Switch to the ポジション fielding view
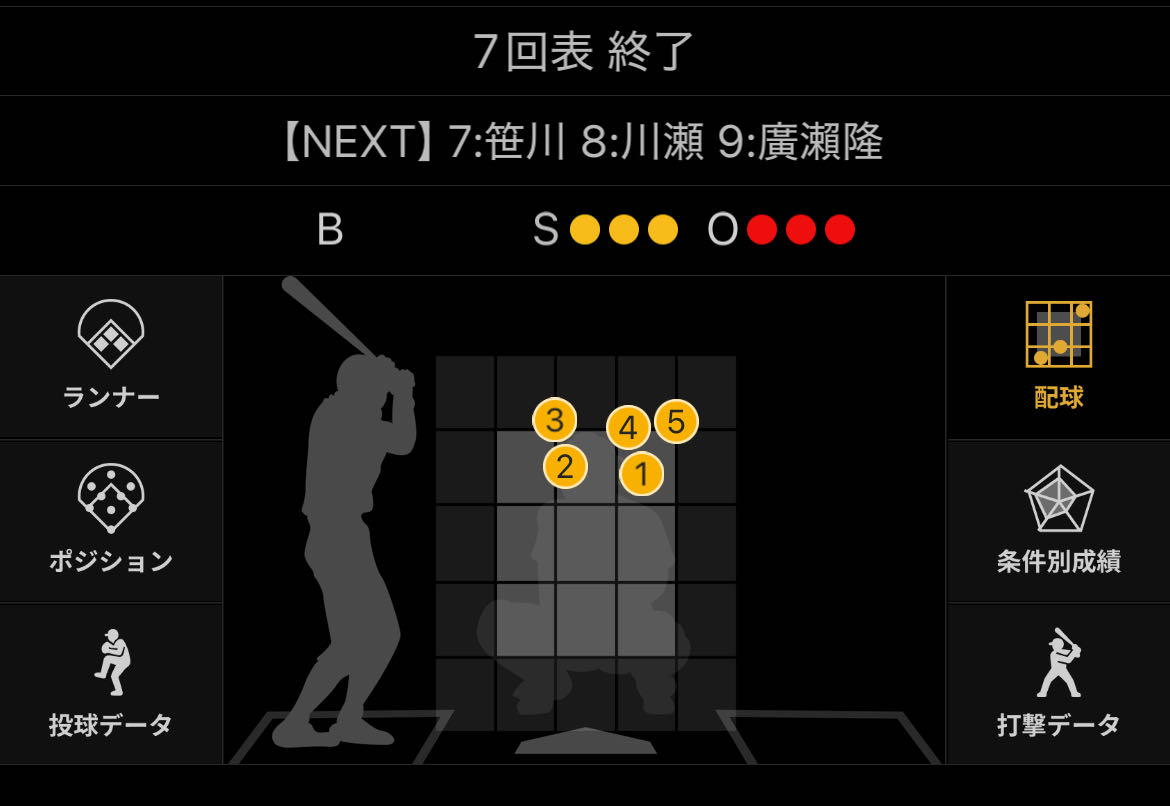 pyautogui.click(x=111, y=520)
